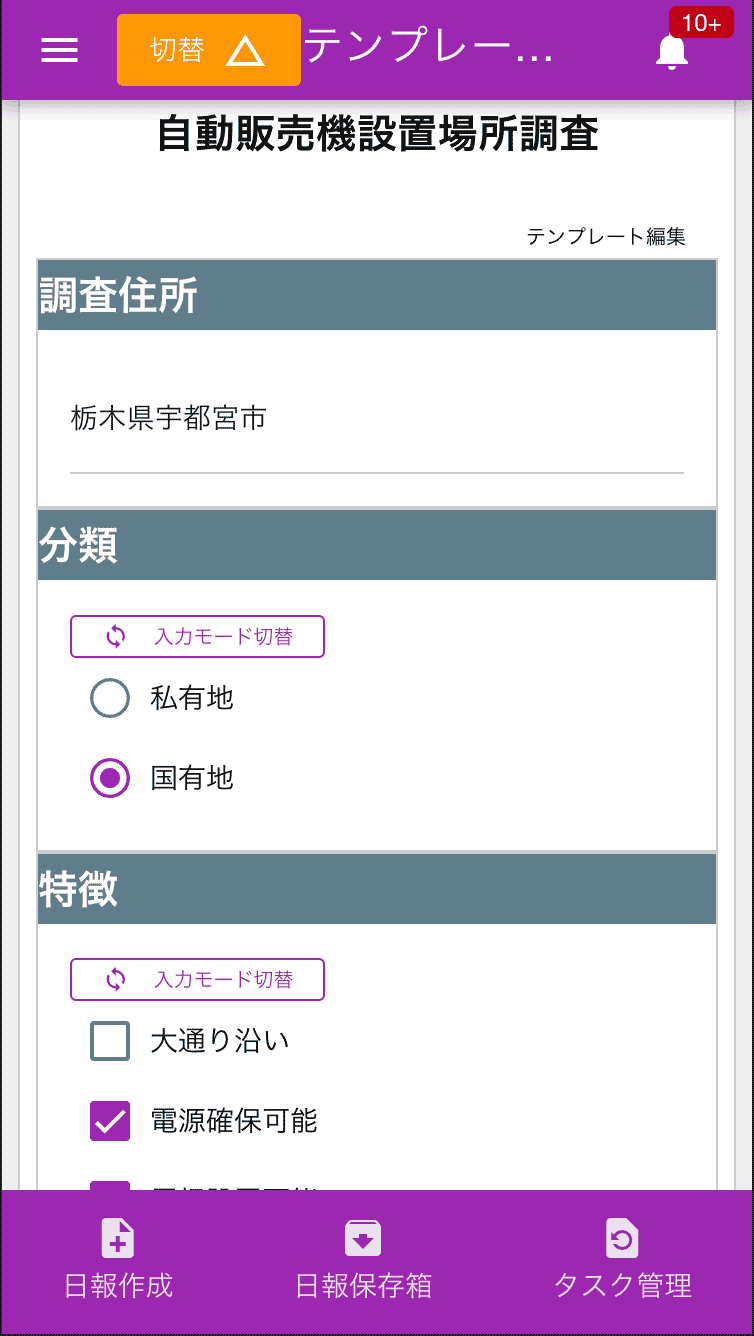Expand the 分類 section header
Screen dimensions: 754x1336
coord(377,545)
